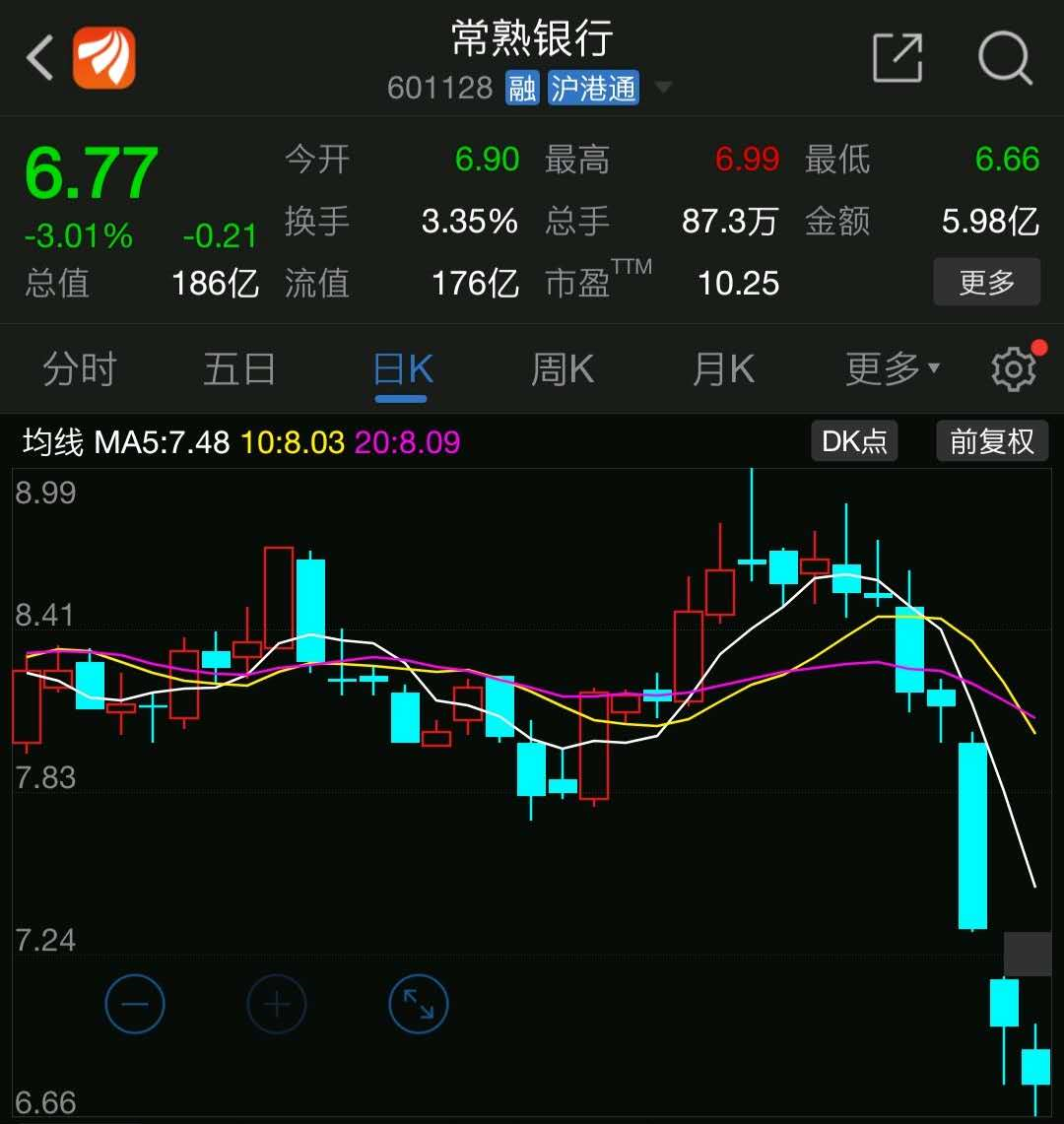Screen dimensions: 1064x1124
Task: Switch to the 月K chart
Action: [723, 369]
